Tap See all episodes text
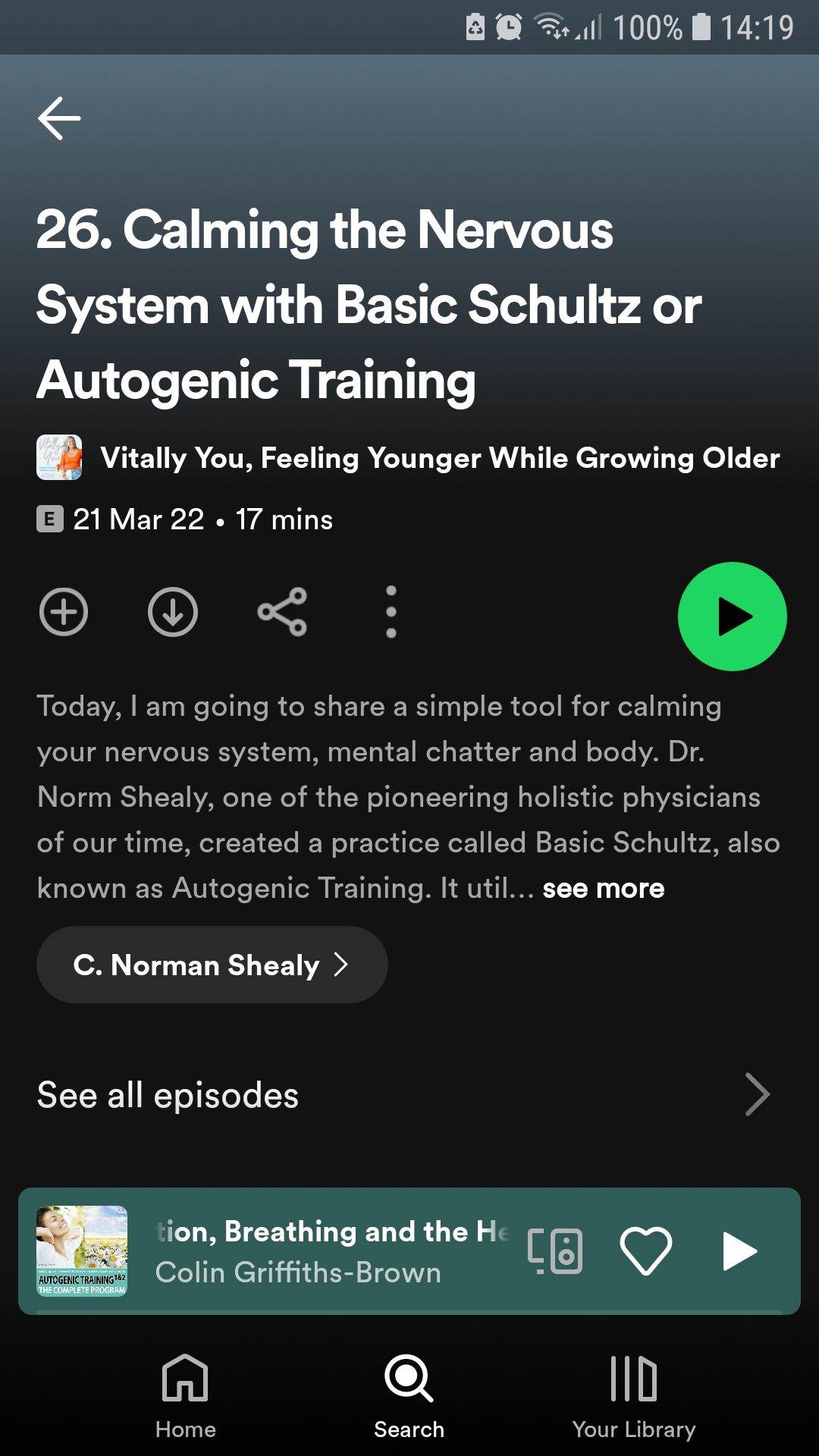Screen dimensions: 819x1456 [x=168, y=1094]
